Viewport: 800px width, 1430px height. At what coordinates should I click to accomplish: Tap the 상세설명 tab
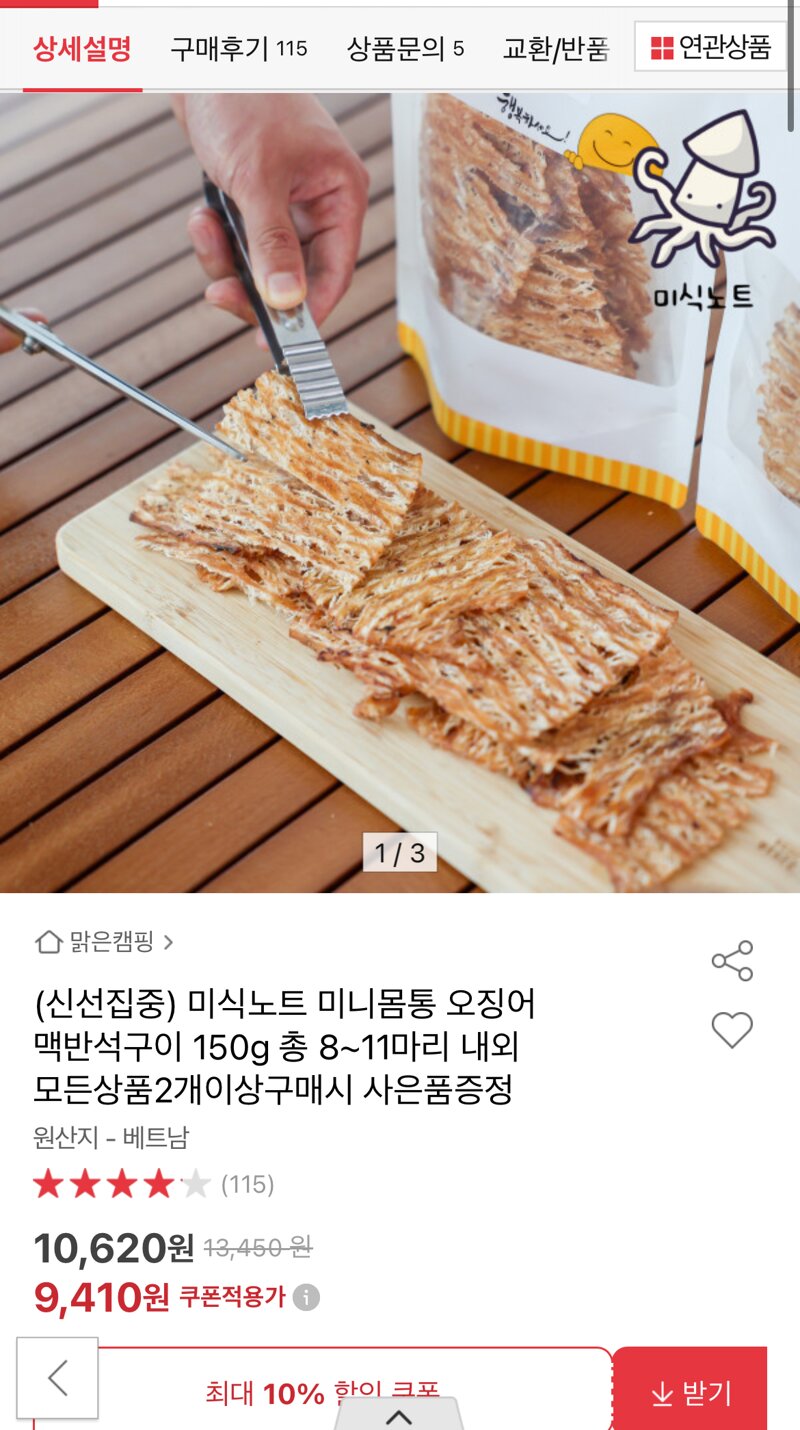[x=82, y=48]
